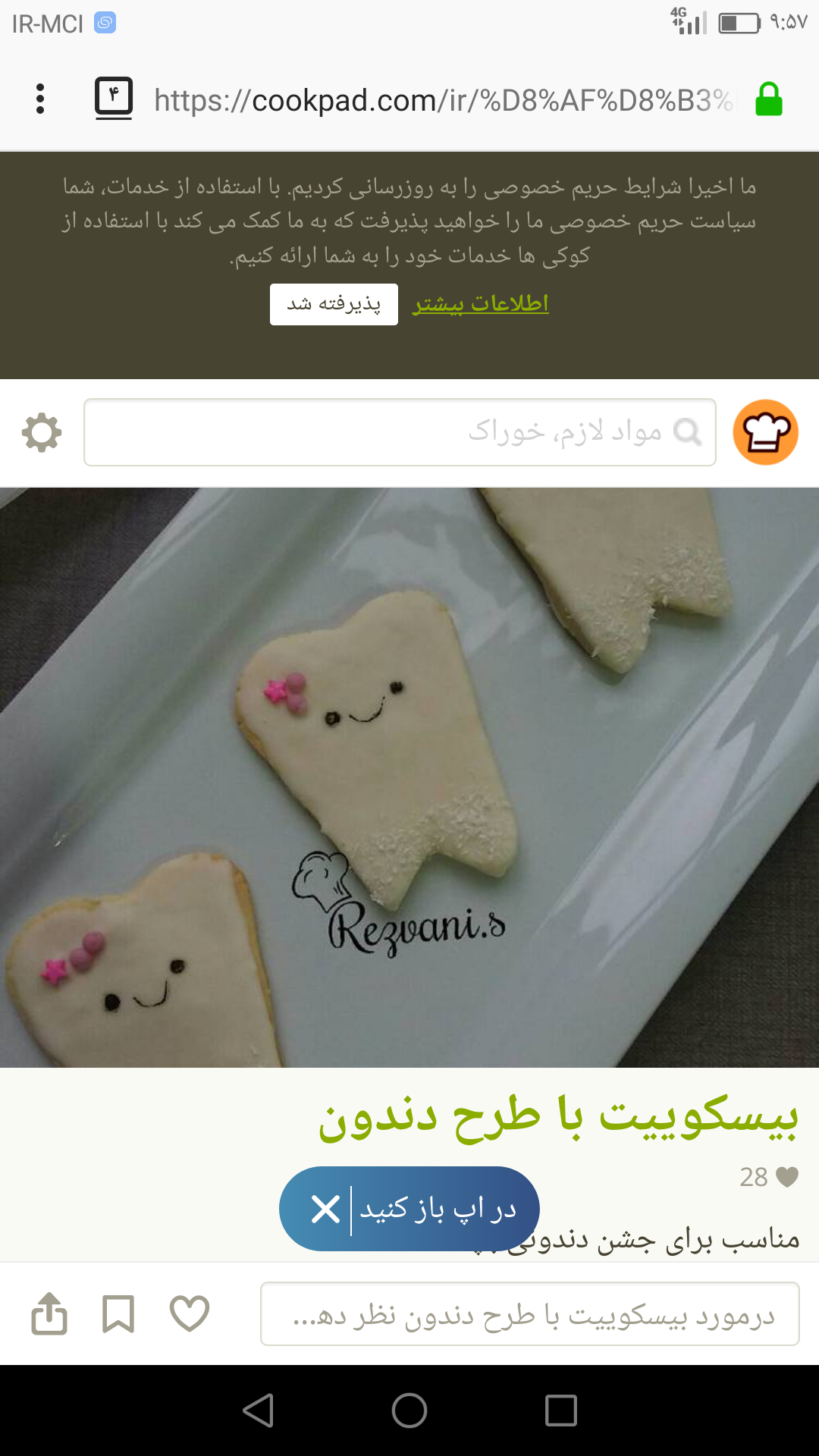Viewport: 819px width, 1456px height.
Task: Open the اطلاعات بیشتر link
Action: tap(480, 303)
